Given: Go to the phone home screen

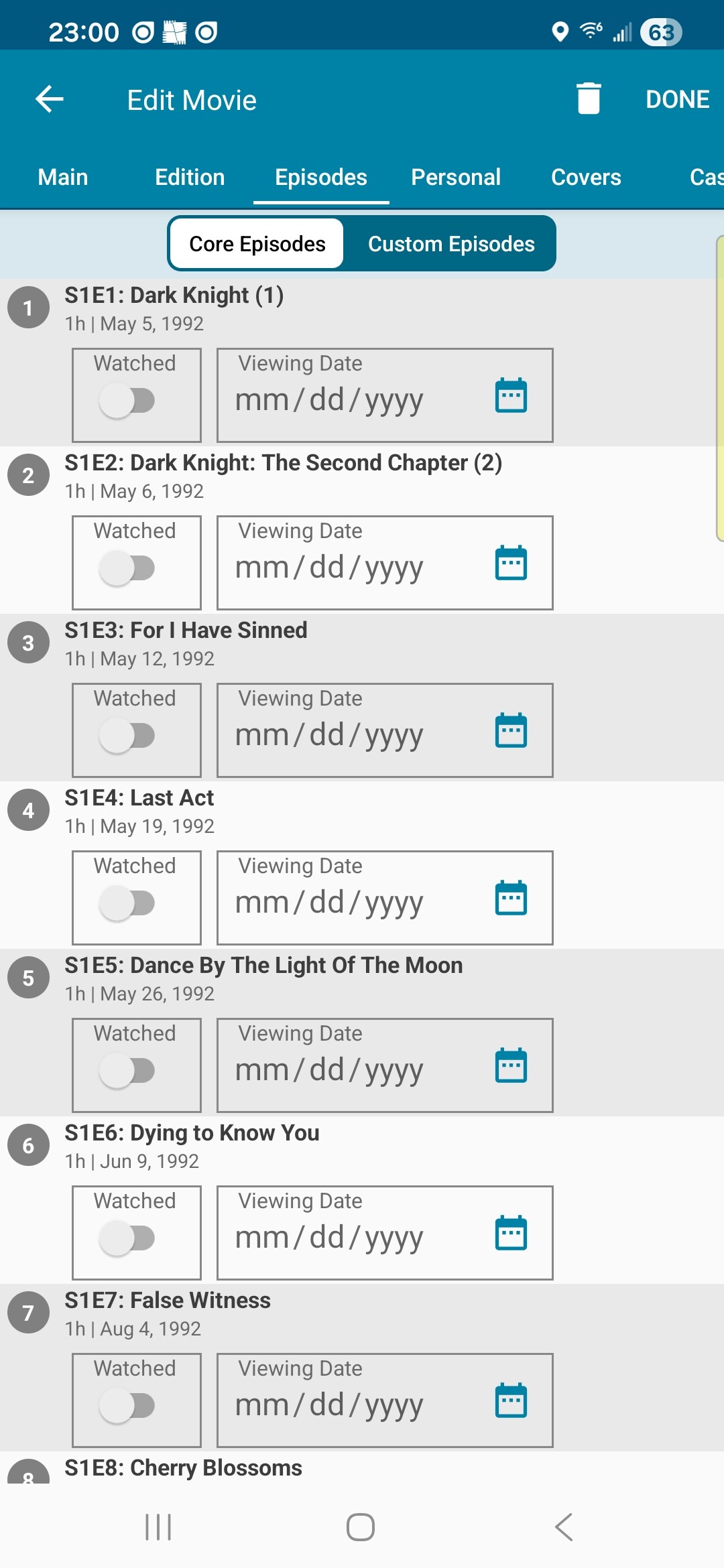Looking at the screenshot, I should (361, 1527).
